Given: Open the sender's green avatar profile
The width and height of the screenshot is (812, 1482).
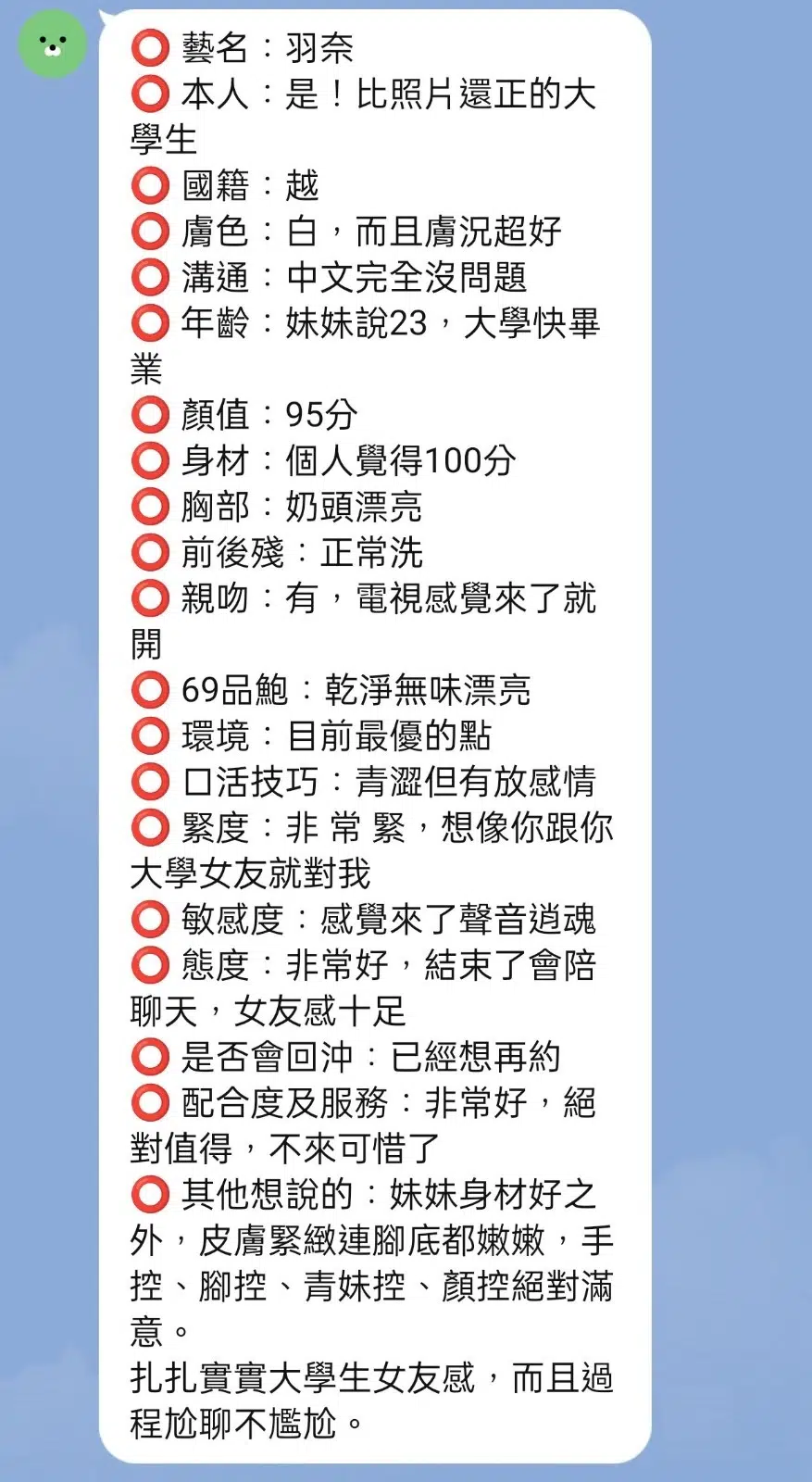Looking at the screenshot, I should coord(53,44).
